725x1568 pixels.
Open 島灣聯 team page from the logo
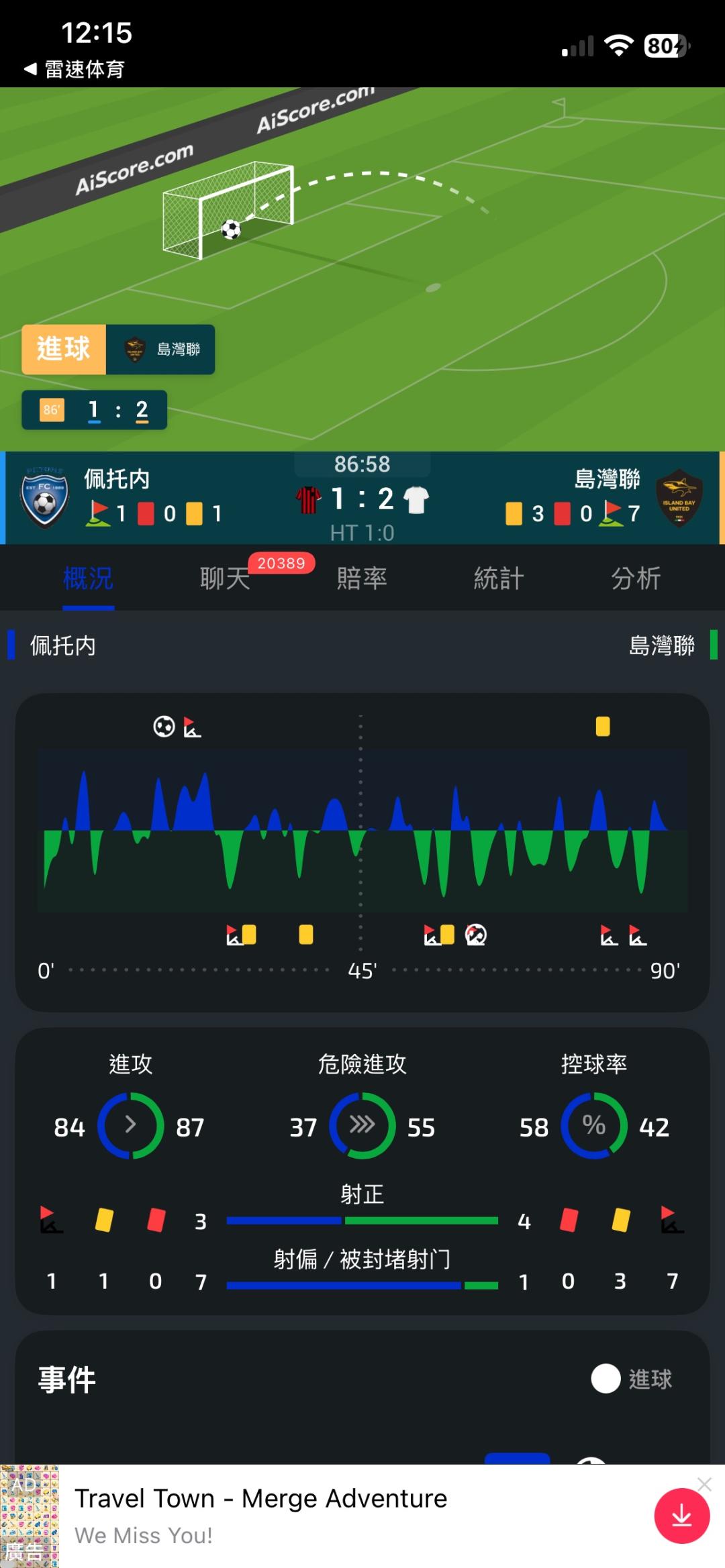pyautogui.click(x=679, y=497)
